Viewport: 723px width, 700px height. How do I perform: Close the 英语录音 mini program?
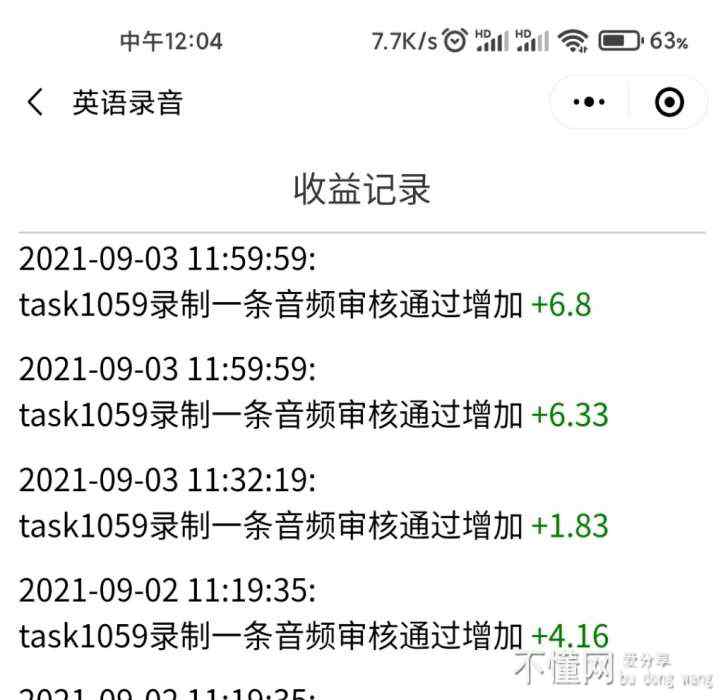669,102
